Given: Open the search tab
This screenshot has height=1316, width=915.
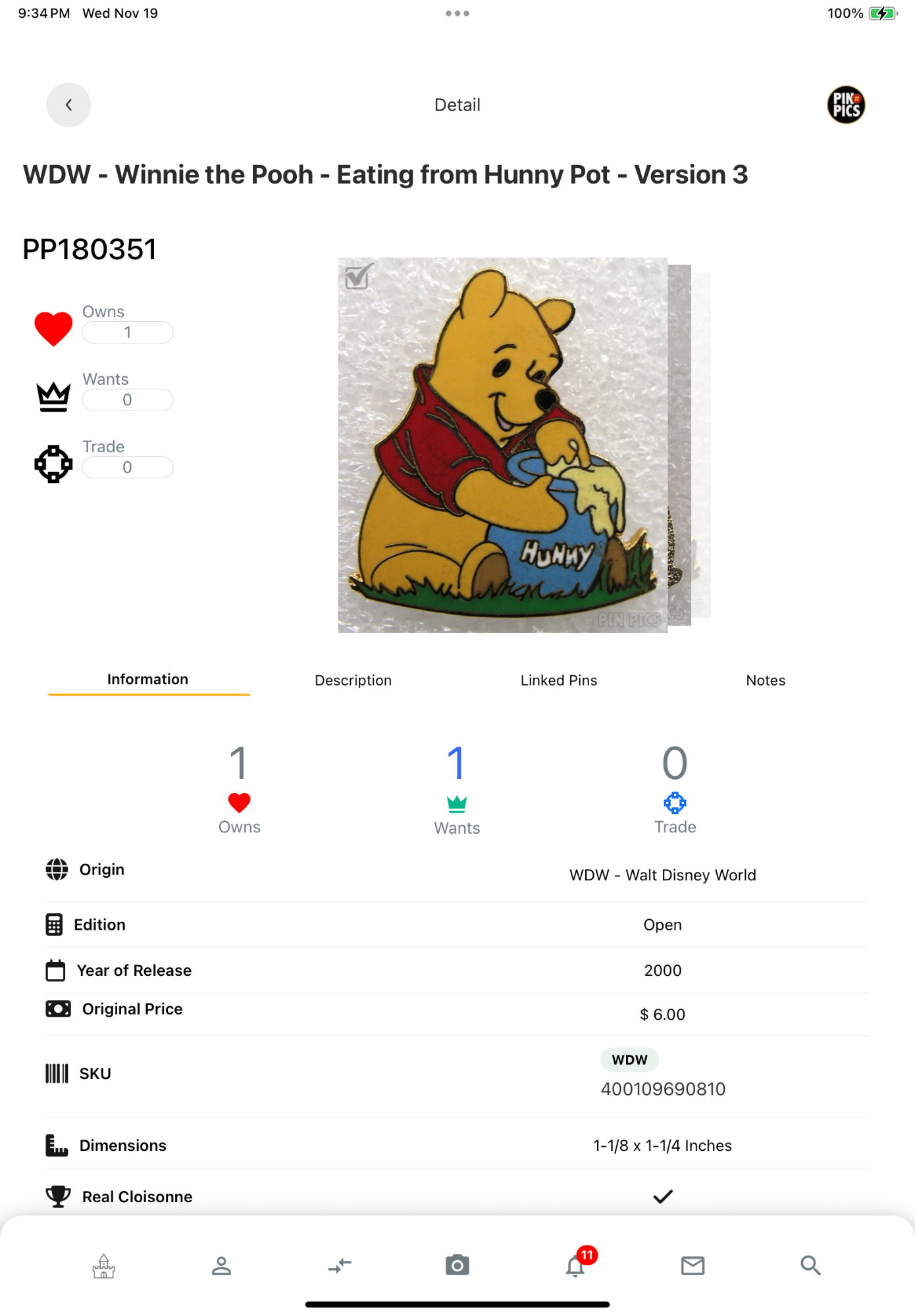Looking at the screenshot, I should pos(810,1265).
